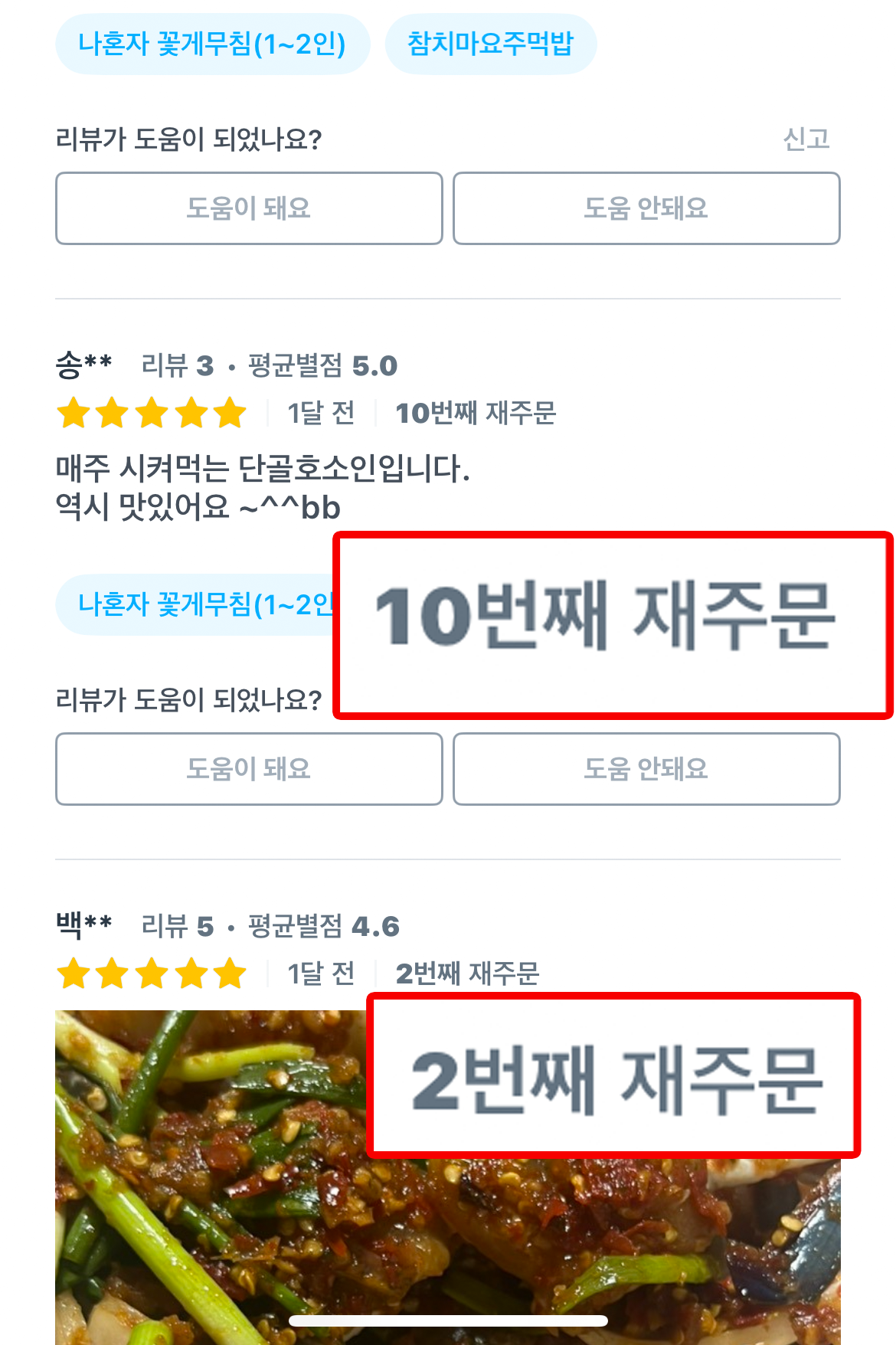Click the 10번째 재주문 reorder badge
This screenshot has width=896, height=1345.
pos(479,412)
